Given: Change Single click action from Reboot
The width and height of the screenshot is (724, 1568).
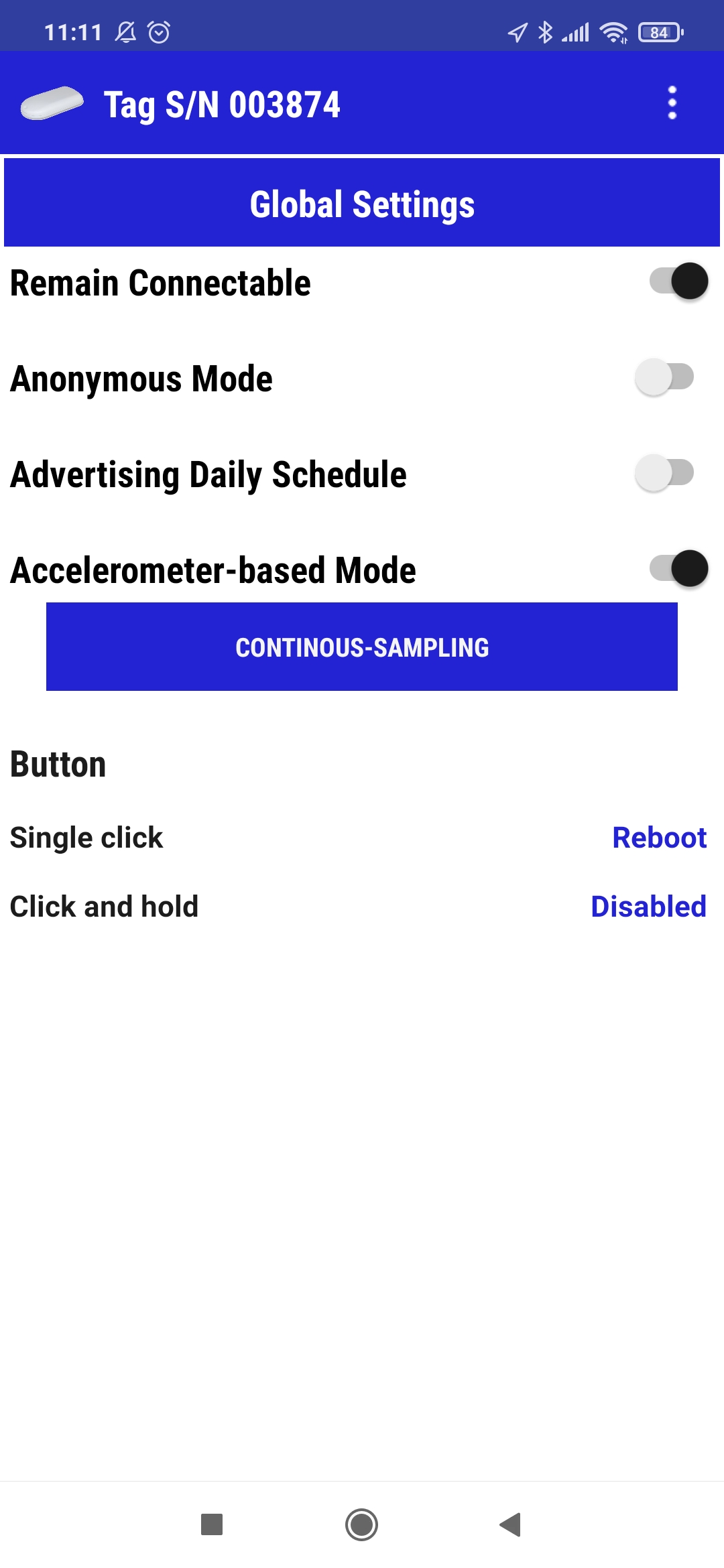Looking at the screenshot, I should [660, 838].
